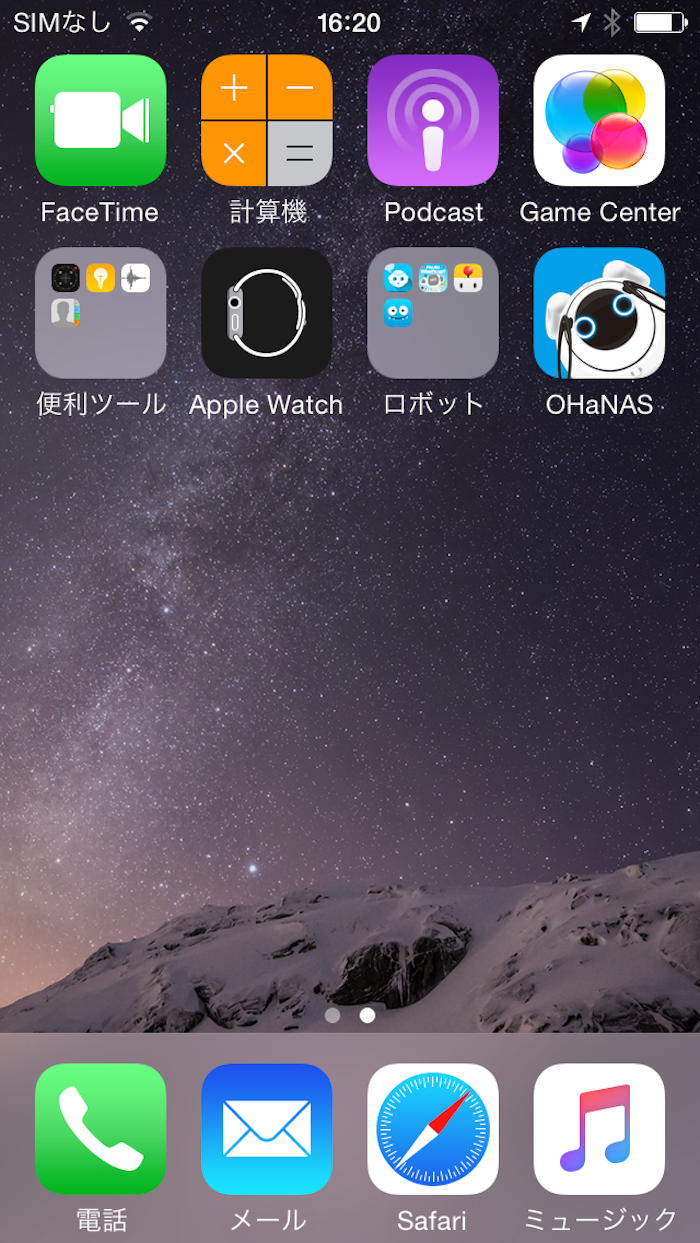Open the ミュージック music app
Screen dimensions: 700x1243
(x=599, y=1129)
